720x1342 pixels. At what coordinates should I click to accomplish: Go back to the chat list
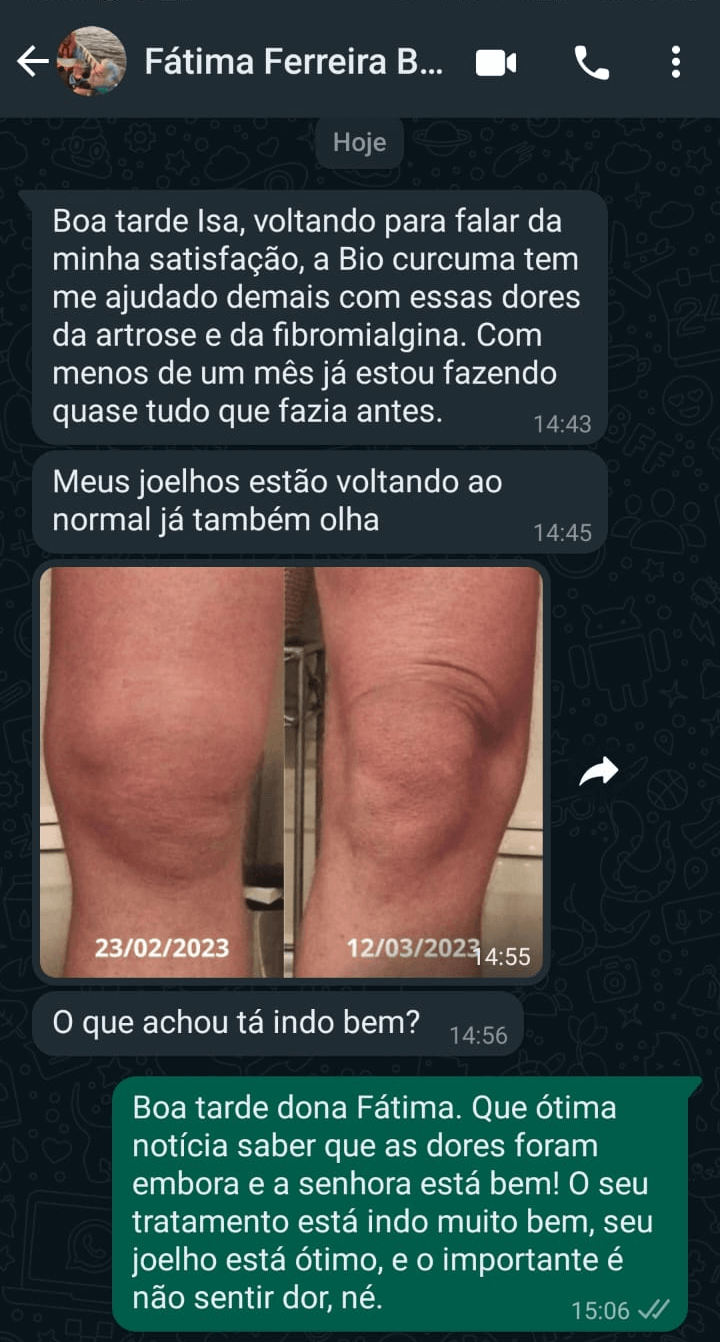pyautogui.click(x=32, y=62)
